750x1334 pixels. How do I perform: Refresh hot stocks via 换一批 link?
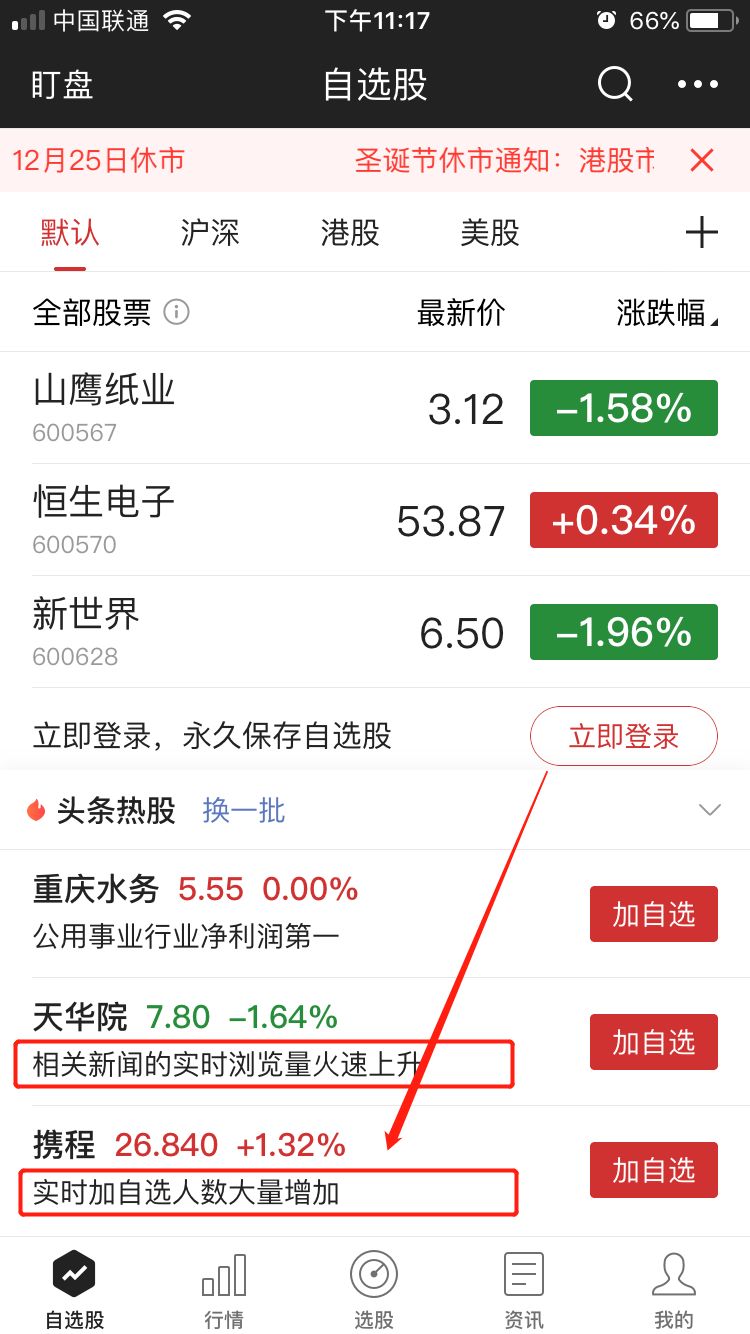click(243, 812)
